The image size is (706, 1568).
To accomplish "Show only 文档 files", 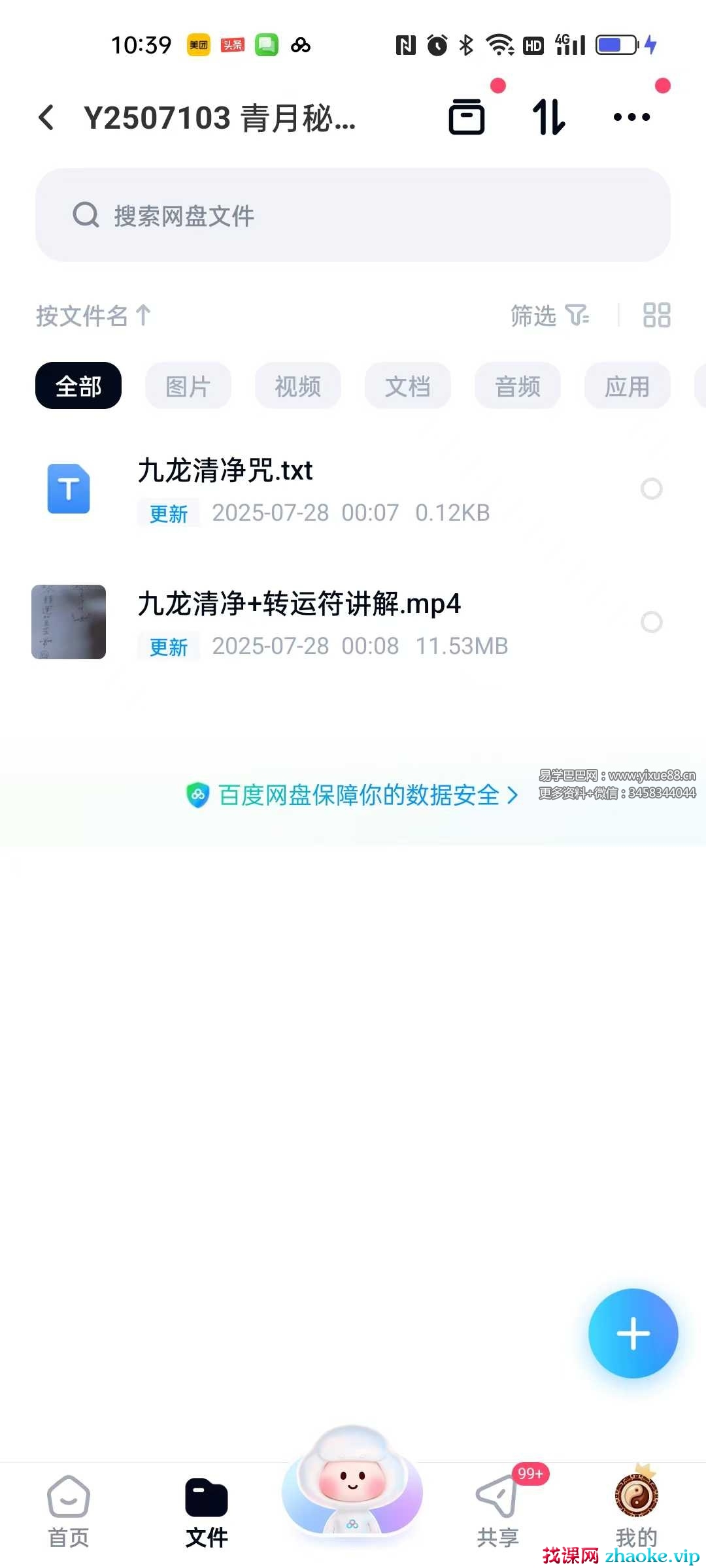I will pos(408,386).
